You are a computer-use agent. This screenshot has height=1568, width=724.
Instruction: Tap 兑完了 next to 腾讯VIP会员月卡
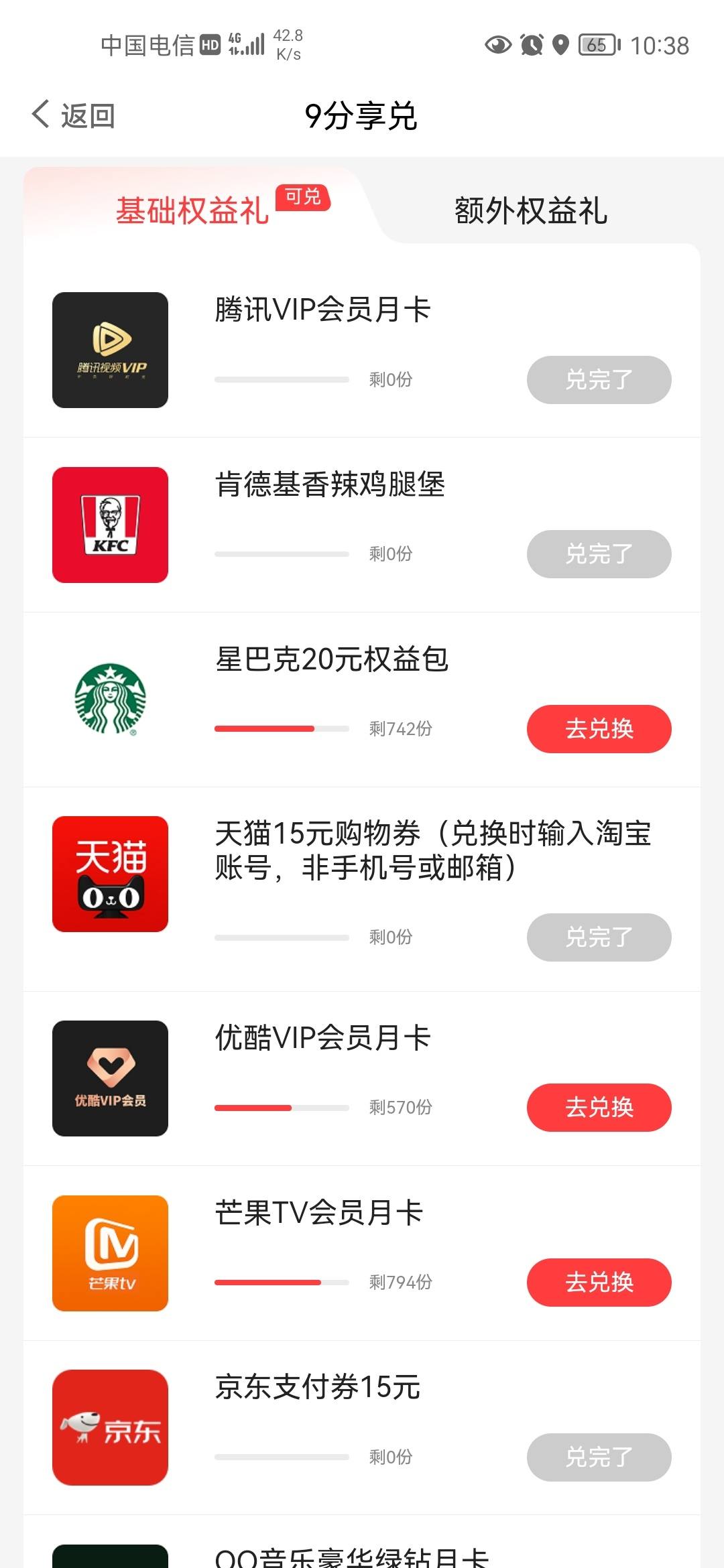[599, 379]
